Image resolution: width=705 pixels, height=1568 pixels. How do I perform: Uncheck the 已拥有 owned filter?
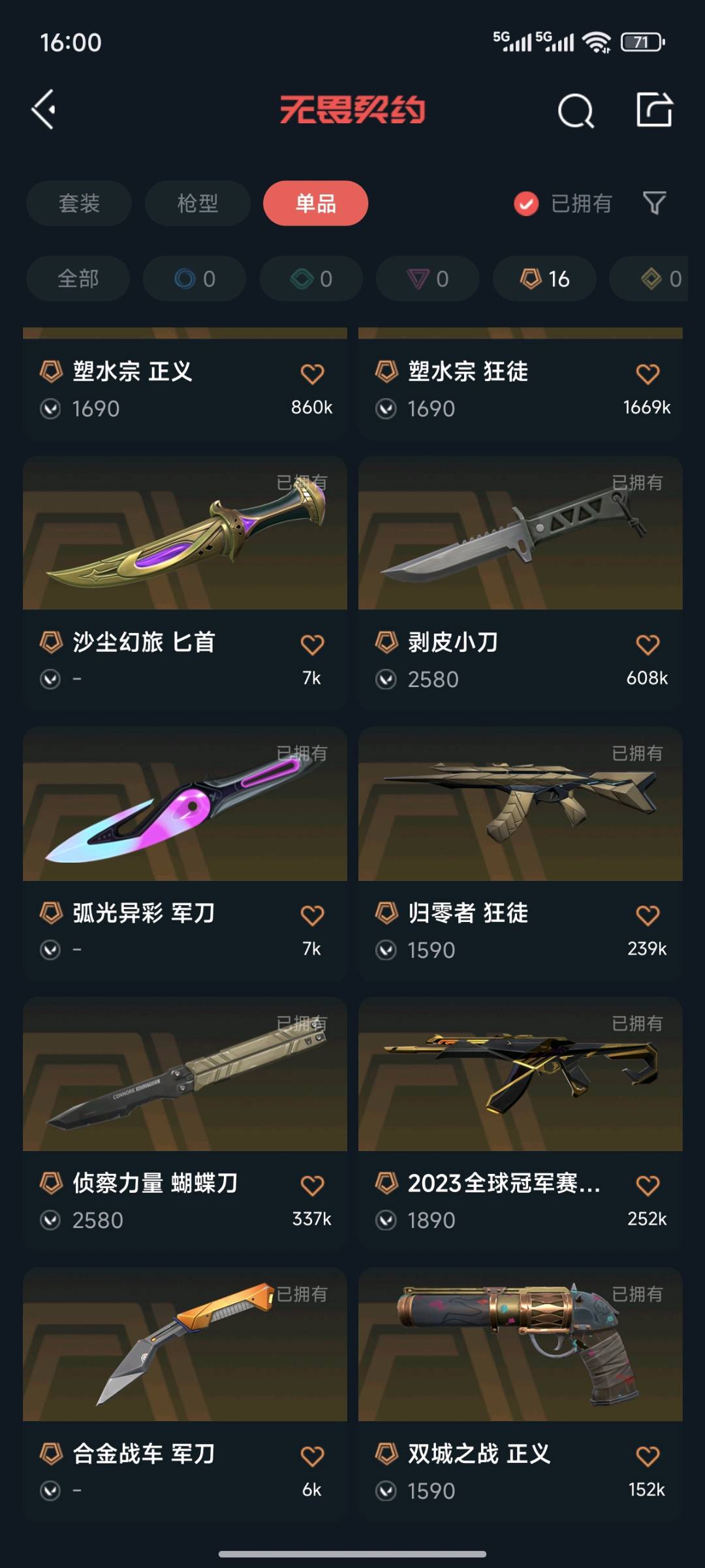(526, 204)
